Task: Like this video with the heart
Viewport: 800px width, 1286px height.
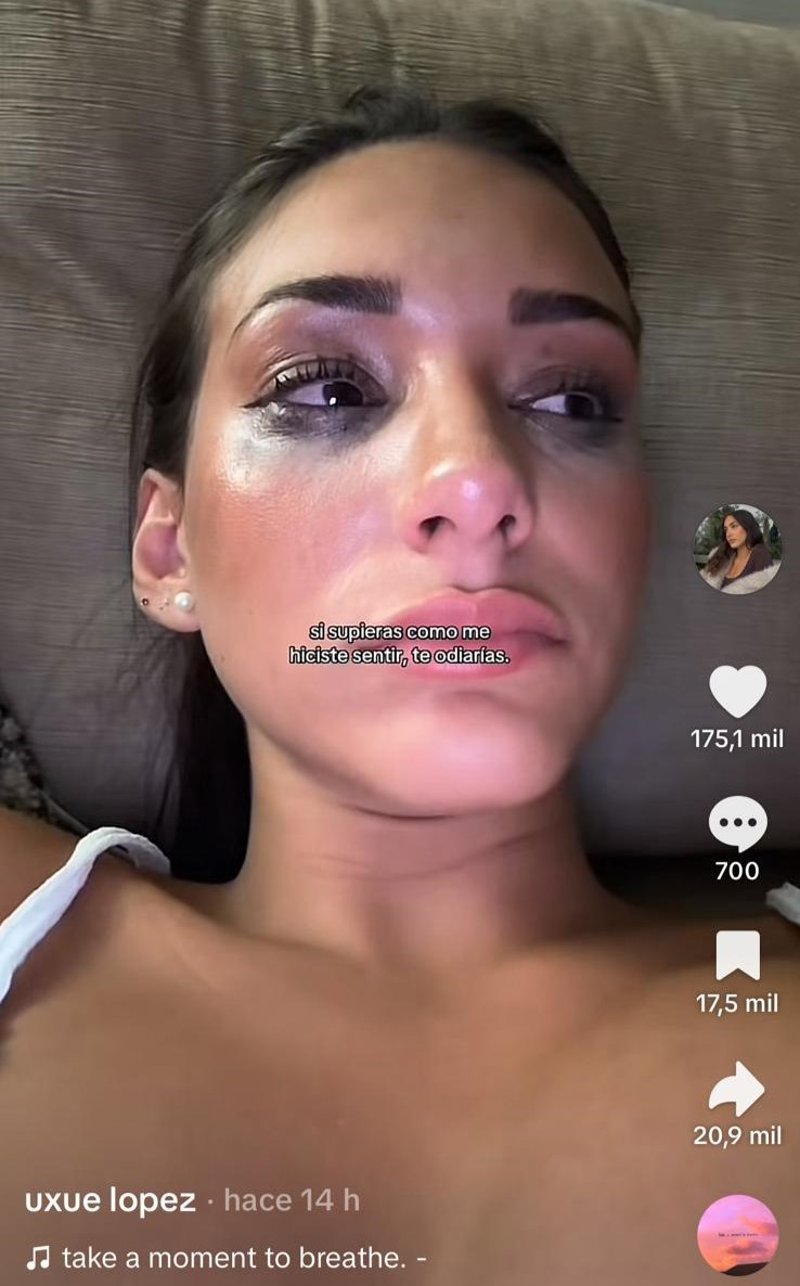Action: 738,691
